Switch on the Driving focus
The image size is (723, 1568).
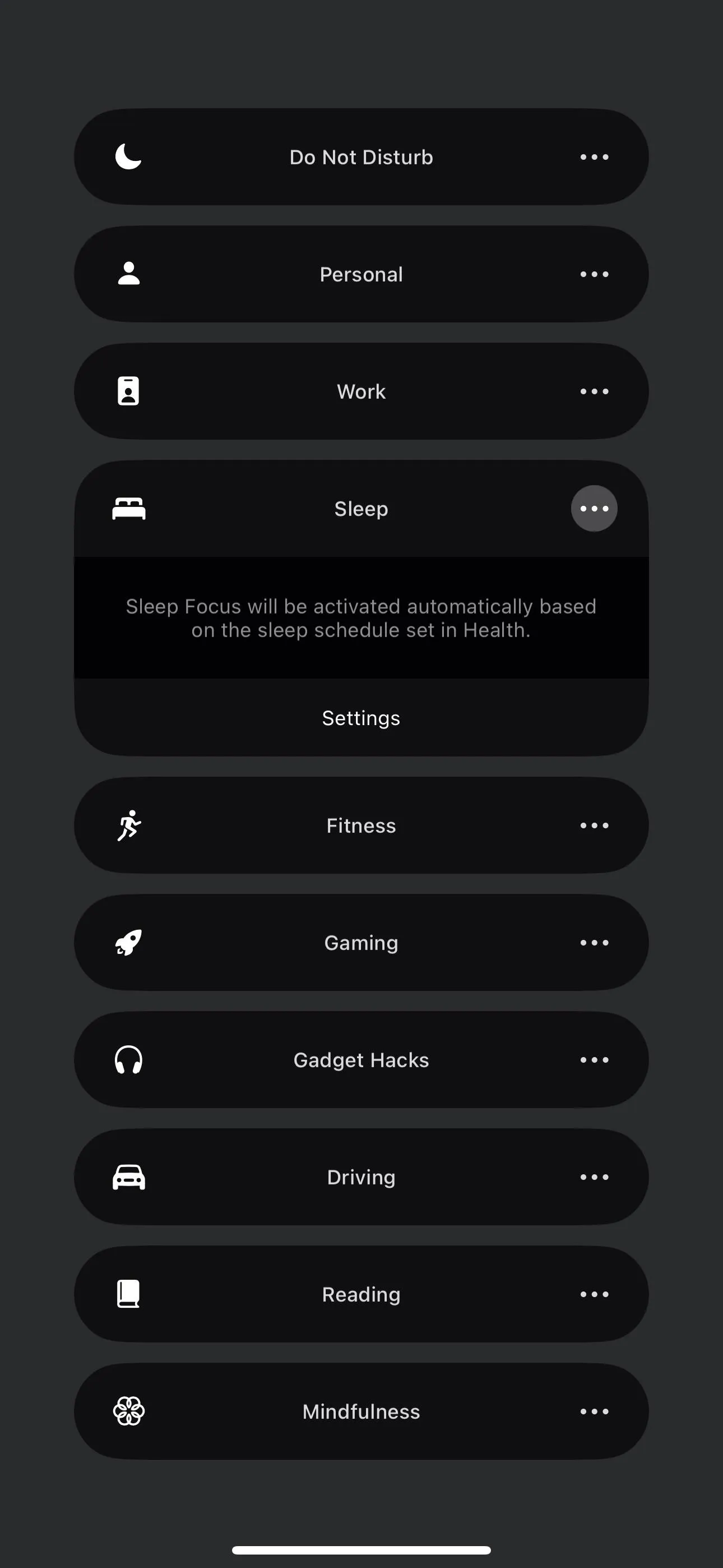point(361,1177)
